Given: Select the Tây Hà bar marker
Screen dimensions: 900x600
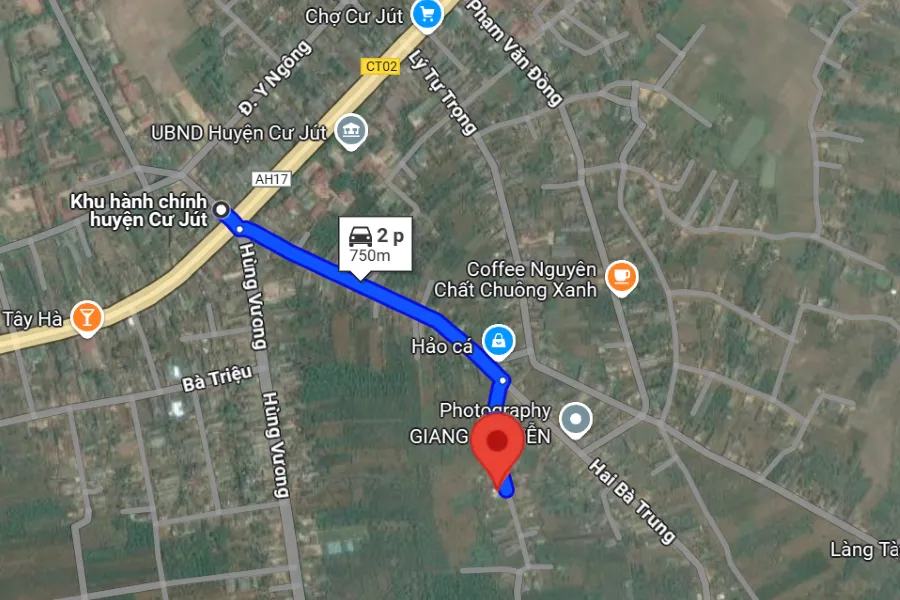Looking at the screenshot, I should coord(87,318).
